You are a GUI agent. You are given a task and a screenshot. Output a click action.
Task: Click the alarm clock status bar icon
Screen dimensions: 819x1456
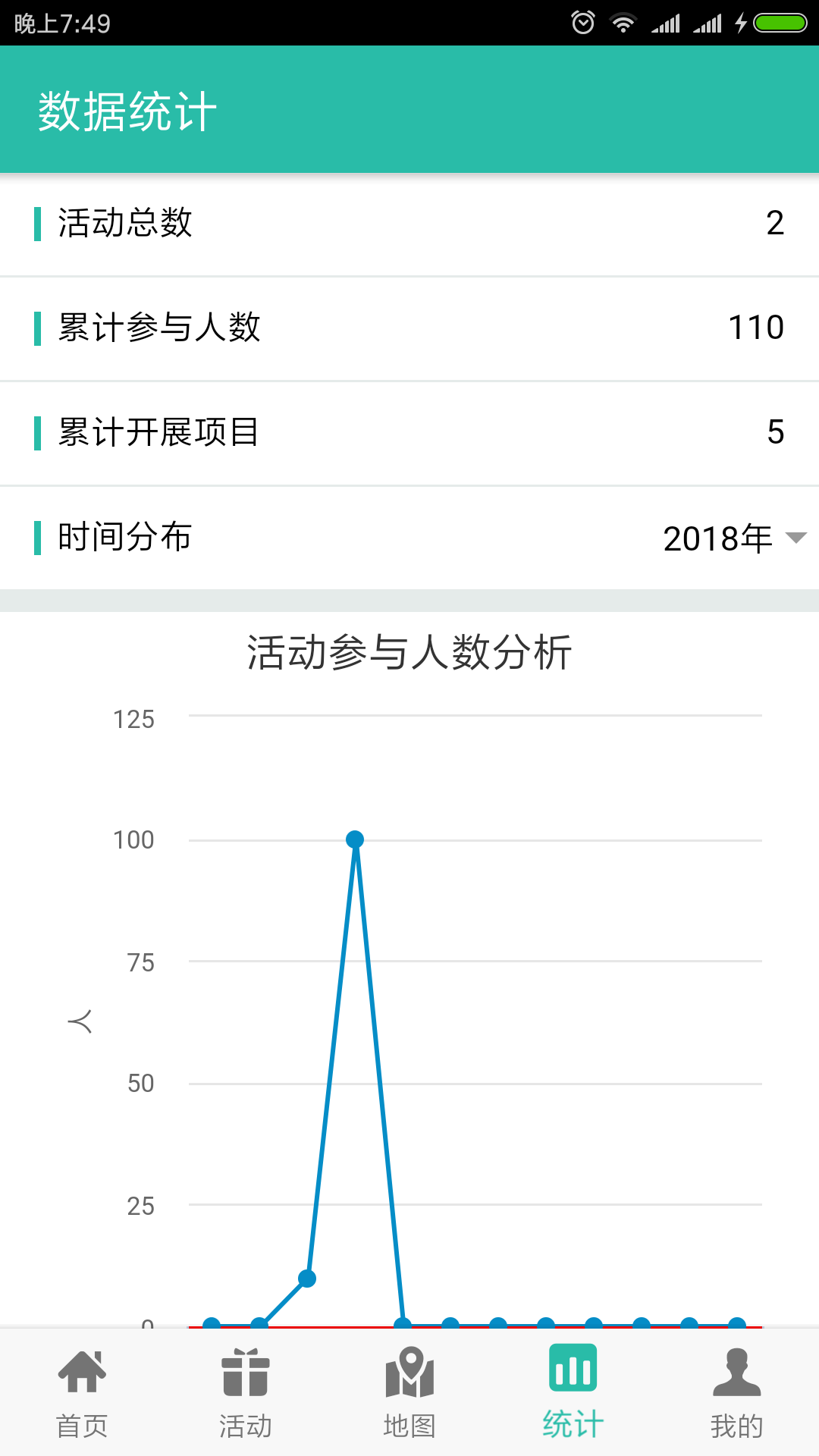click(582, 23)
